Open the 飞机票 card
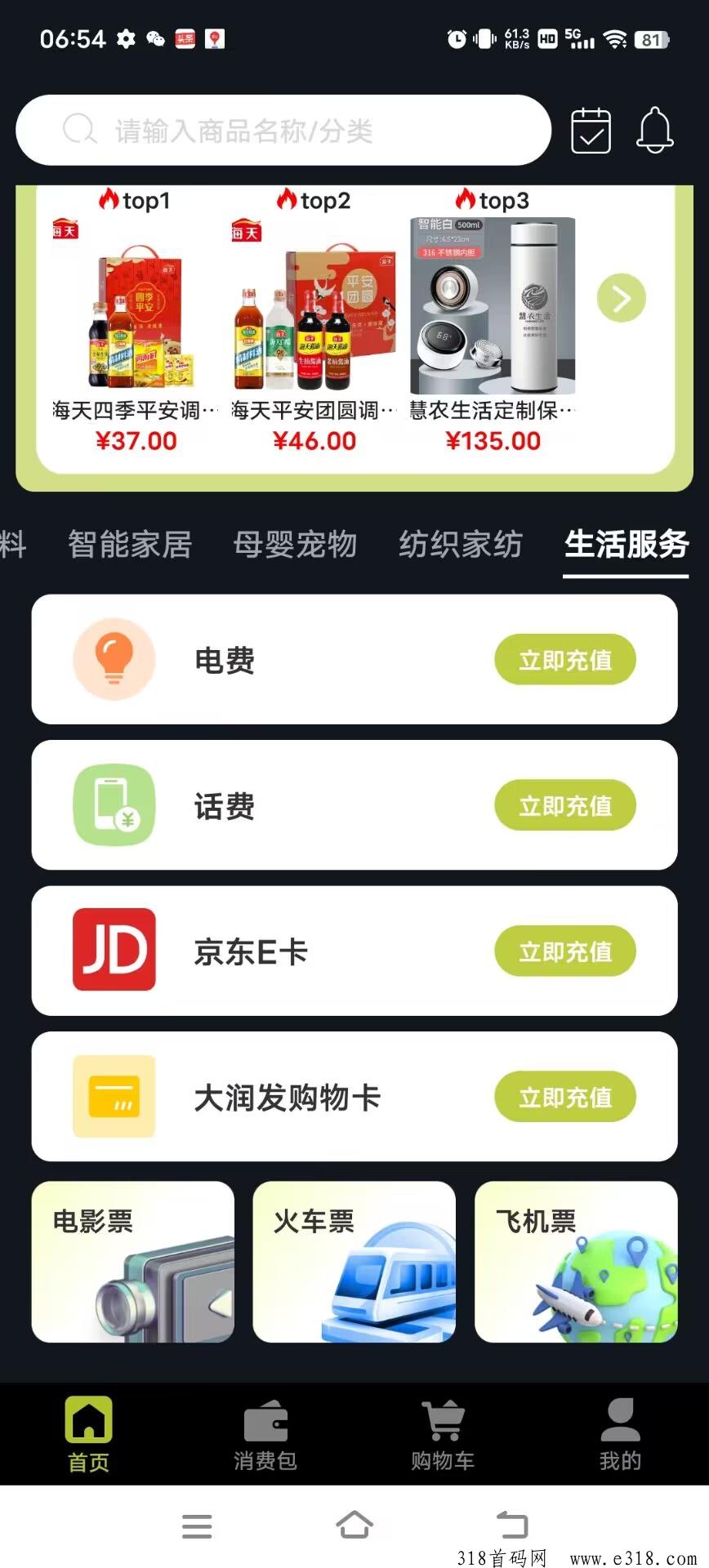Image resolution: width=709 pixels, height=1568 pixels. coord(576,1262)
